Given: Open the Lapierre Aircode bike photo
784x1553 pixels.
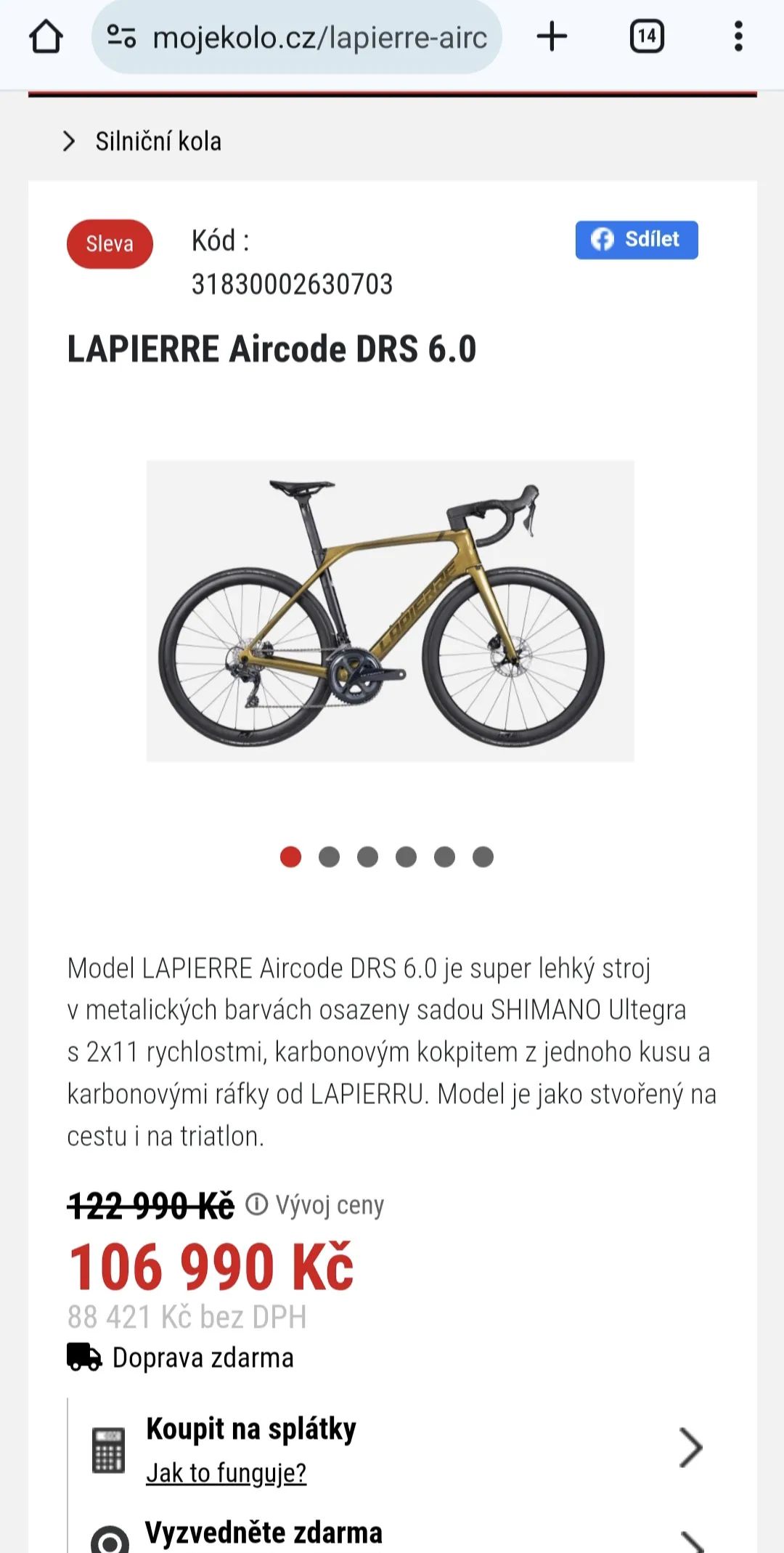Looking at the screenshot, I should click(390, 611).
